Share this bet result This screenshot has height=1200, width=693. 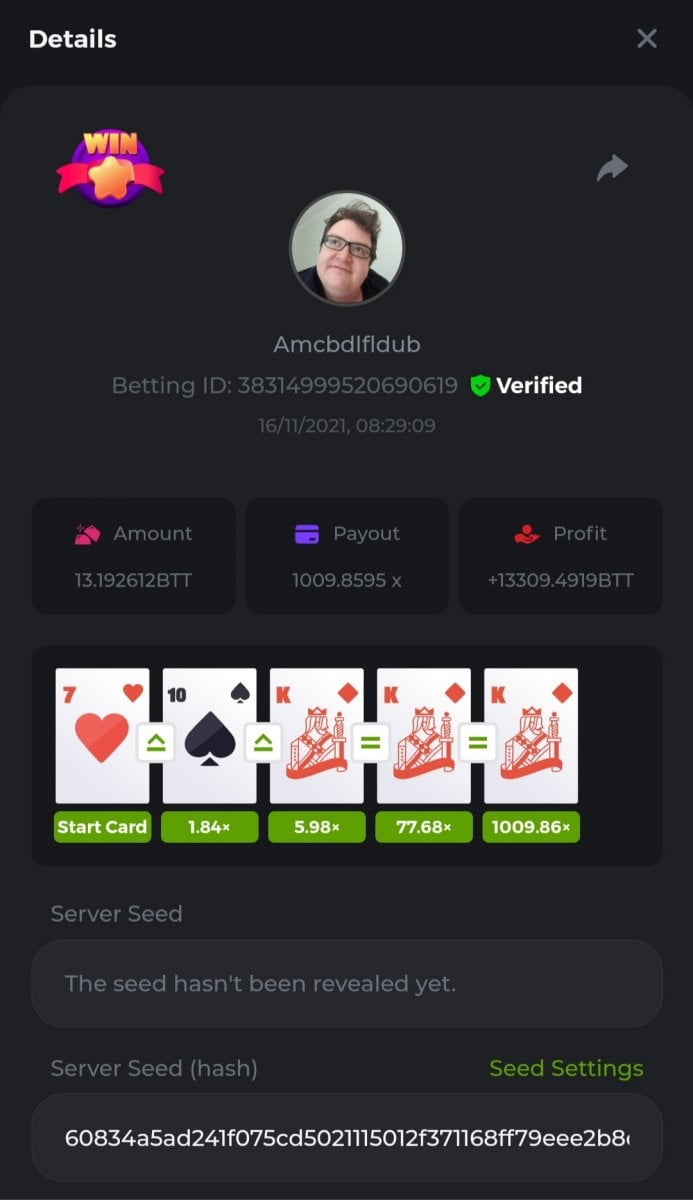pos(611,168)
